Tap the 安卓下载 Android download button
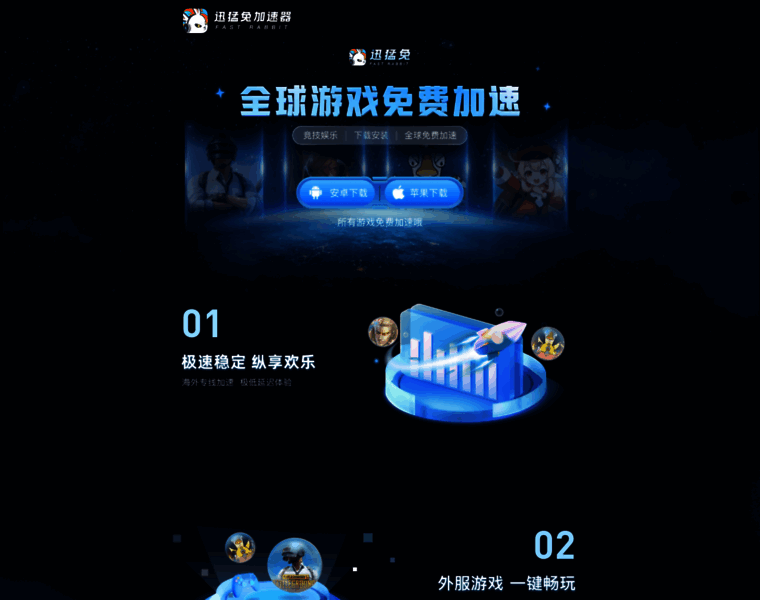The height and width of the screenshot is (600, 760). click(338, 192)
